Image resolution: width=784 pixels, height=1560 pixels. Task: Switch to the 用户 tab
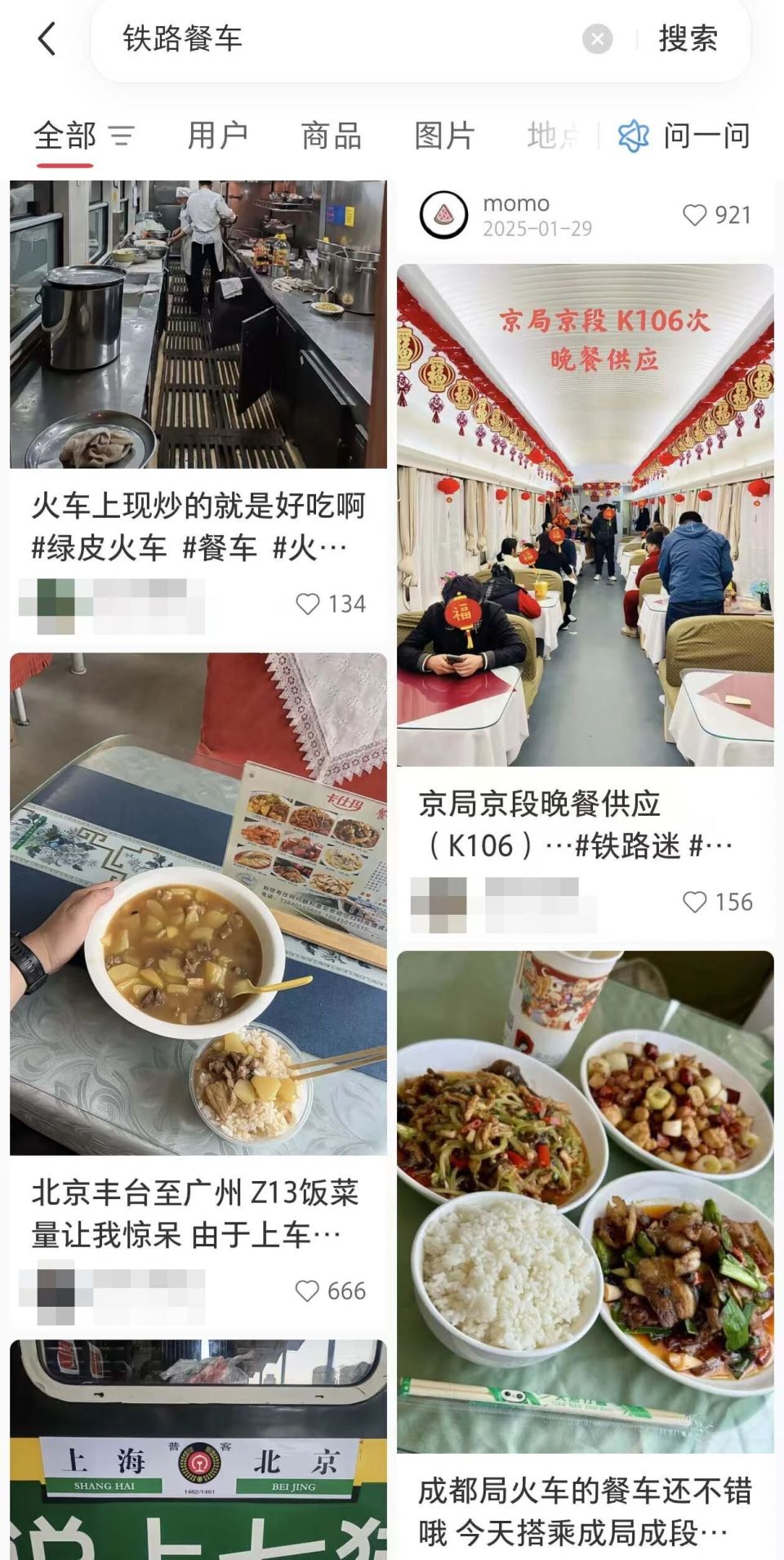point(219,136)
